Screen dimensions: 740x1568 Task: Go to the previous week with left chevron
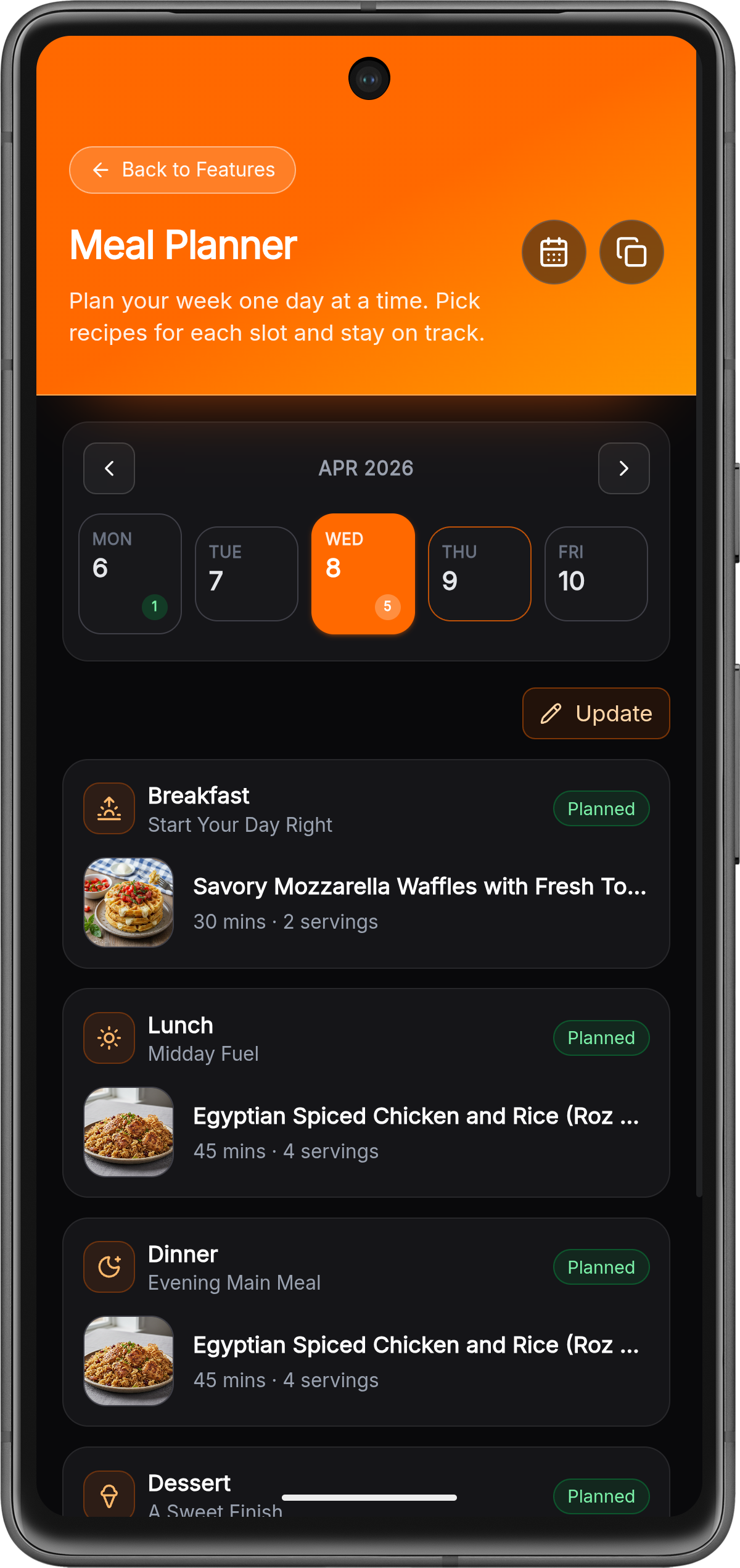(x=109, y=468)
